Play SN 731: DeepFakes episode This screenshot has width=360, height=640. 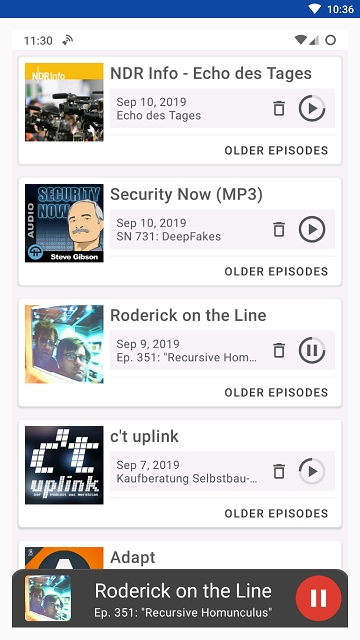click(312, 229)
